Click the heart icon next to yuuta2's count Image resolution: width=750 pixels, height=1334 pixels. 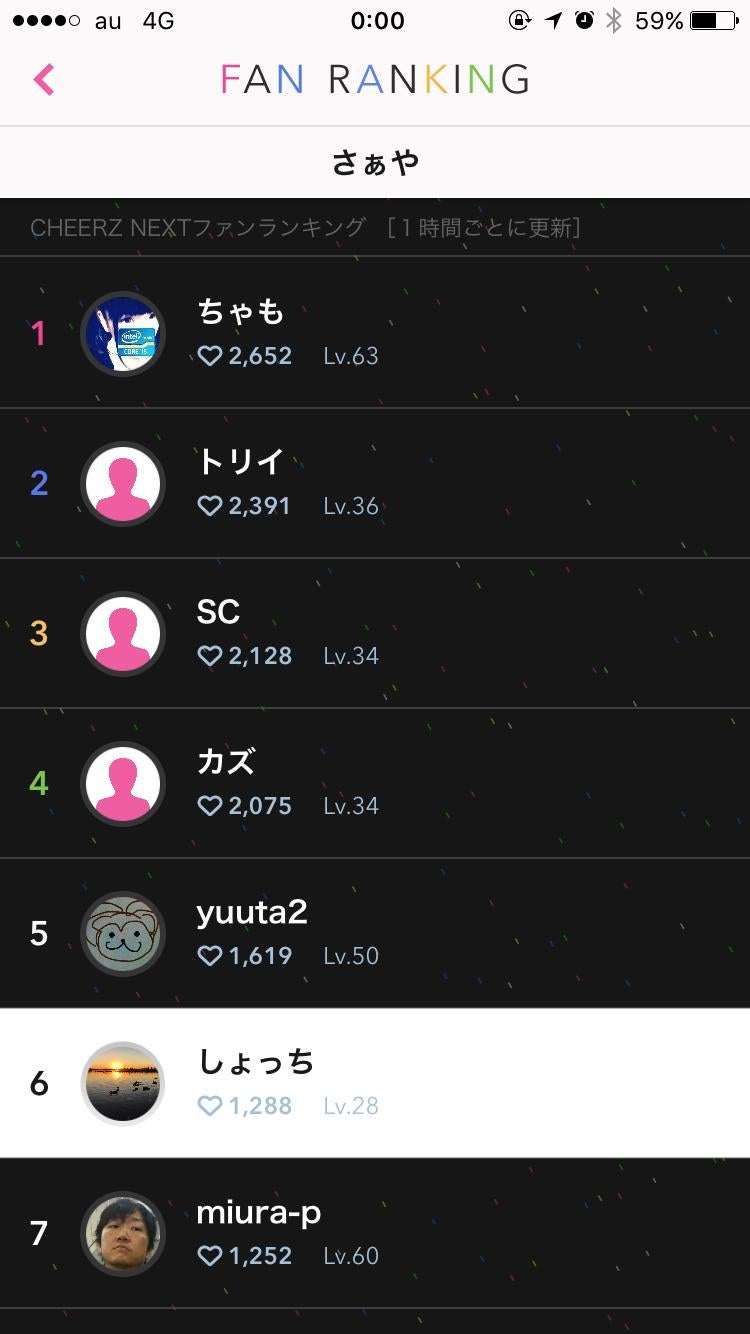pos(210,956)
